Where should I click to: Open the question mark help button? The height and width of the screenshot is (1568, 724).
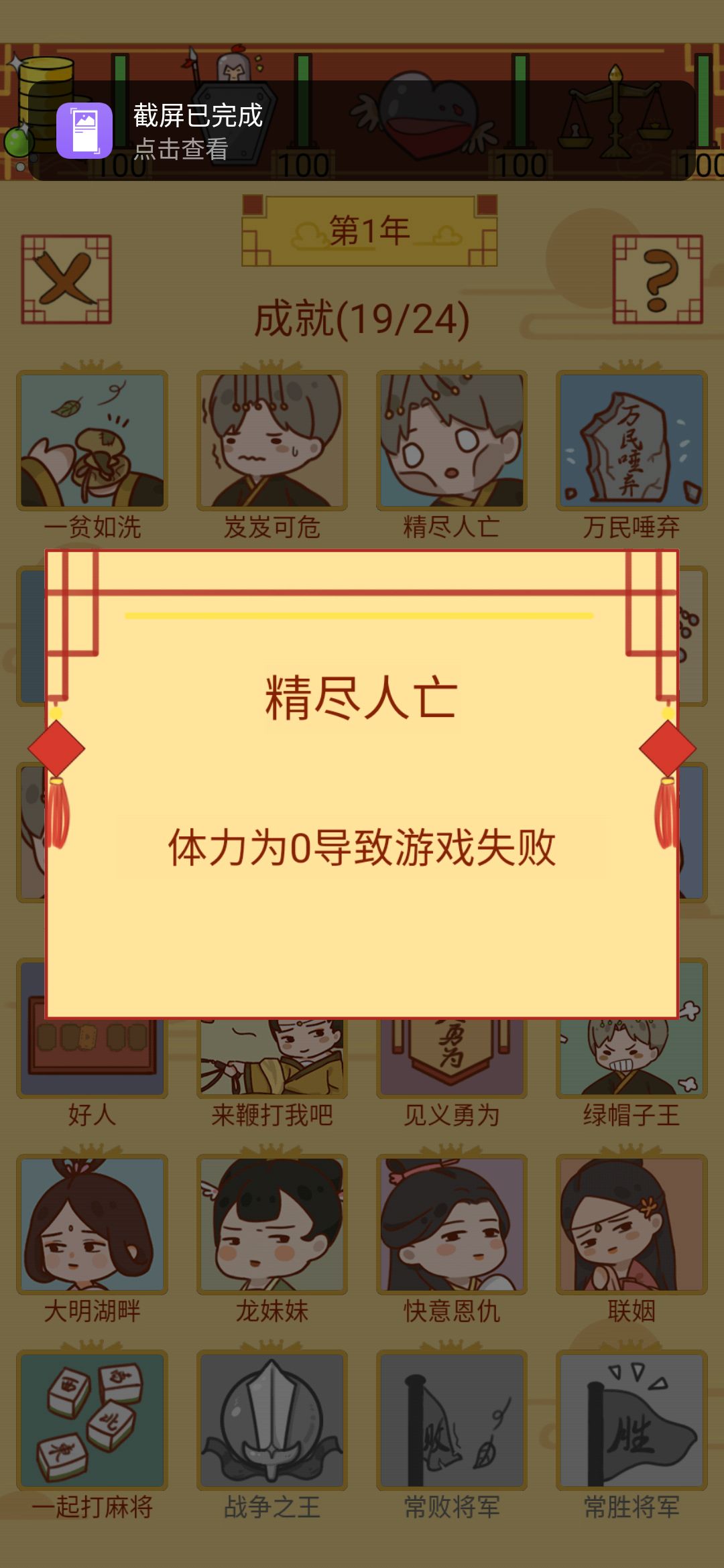[658, 279]
